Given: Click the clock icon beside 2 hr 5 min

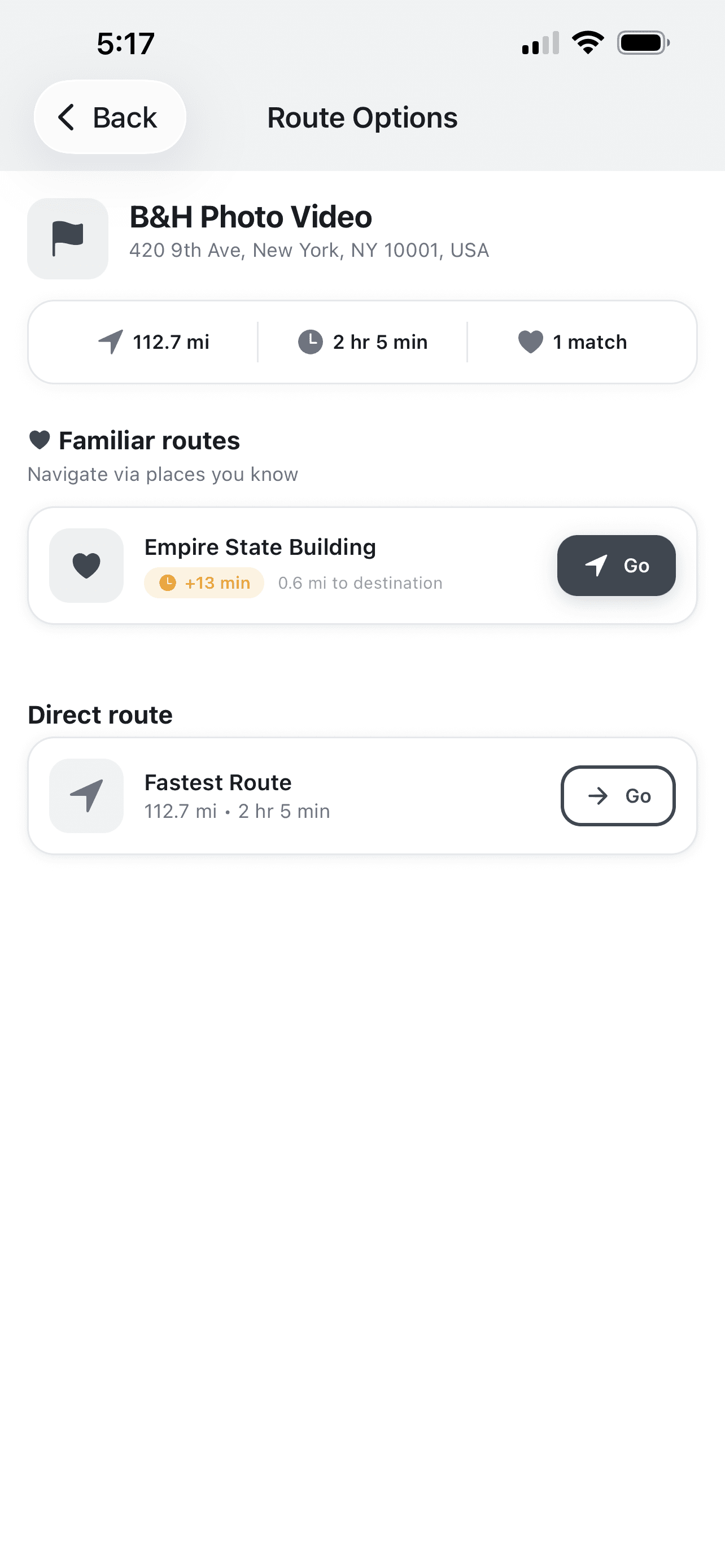Looking at the screenshot, I should tap(311, 341).
